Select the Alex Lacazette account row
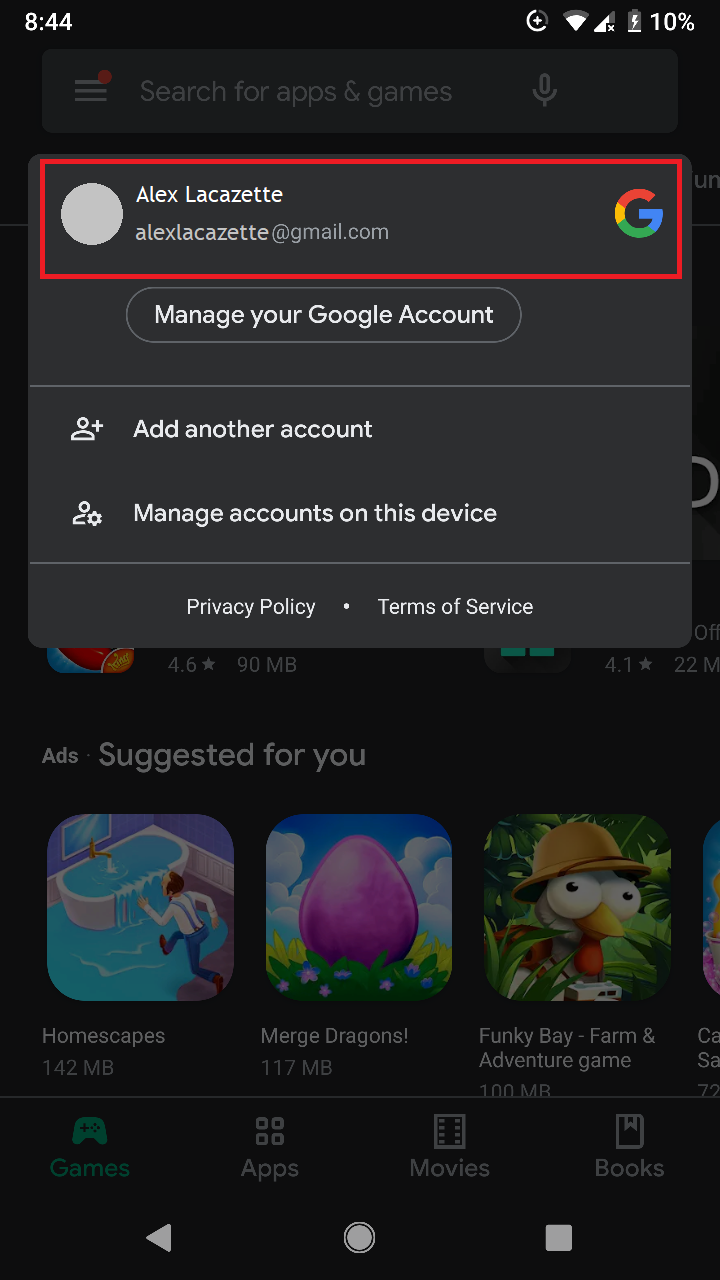The height and width of the screenshot is (1280, 720). (360, 215)
